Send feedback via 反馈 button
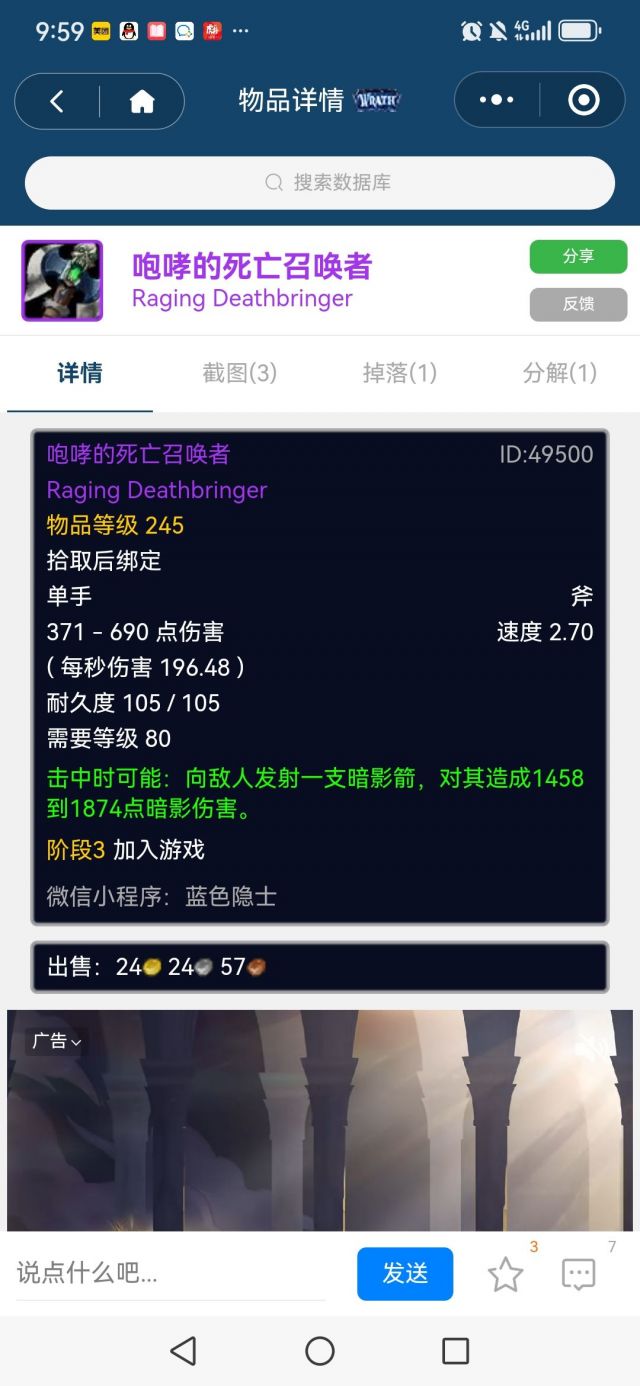640x1386 pixels. click(x=578, y=304)
